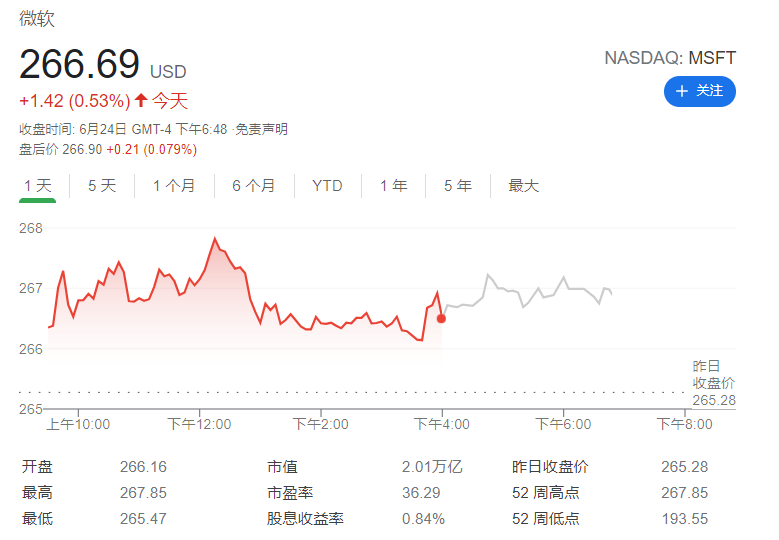Select the 5 年 range tab
779x540 pixels.
click(x=457, y=185)
